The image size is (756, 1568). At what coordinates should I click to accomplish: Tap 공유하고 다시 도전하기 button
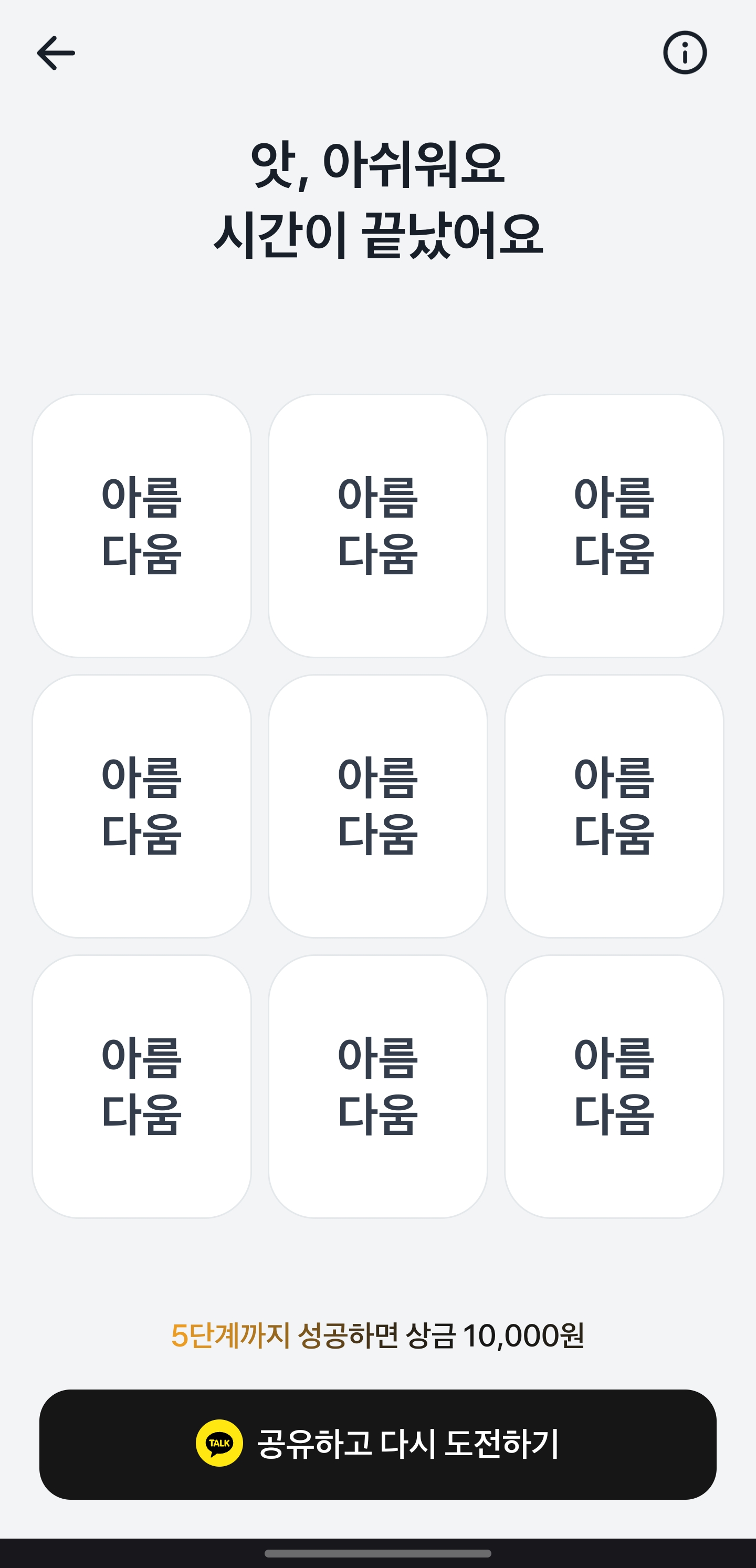(377, 1444)
